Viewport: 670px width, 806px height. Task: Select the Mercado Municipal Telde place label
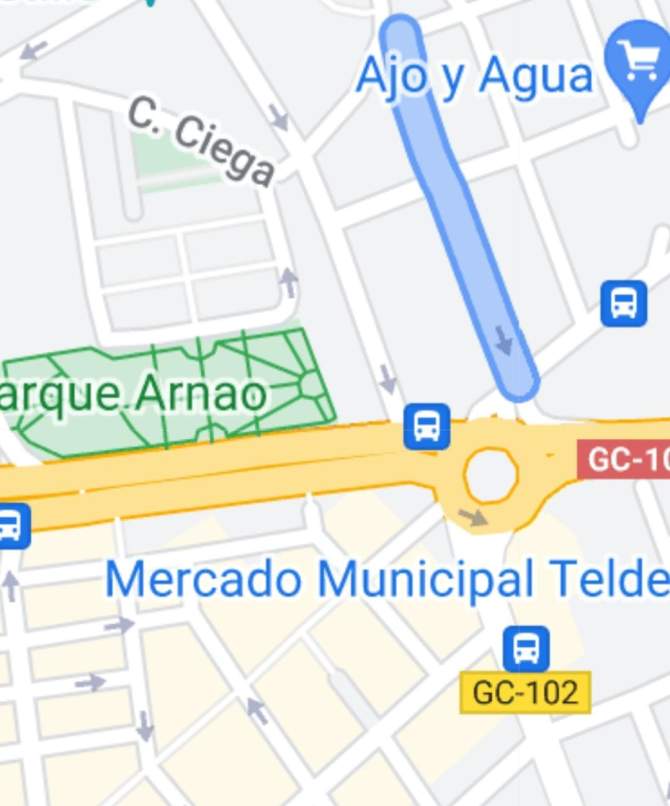[386, 580]
